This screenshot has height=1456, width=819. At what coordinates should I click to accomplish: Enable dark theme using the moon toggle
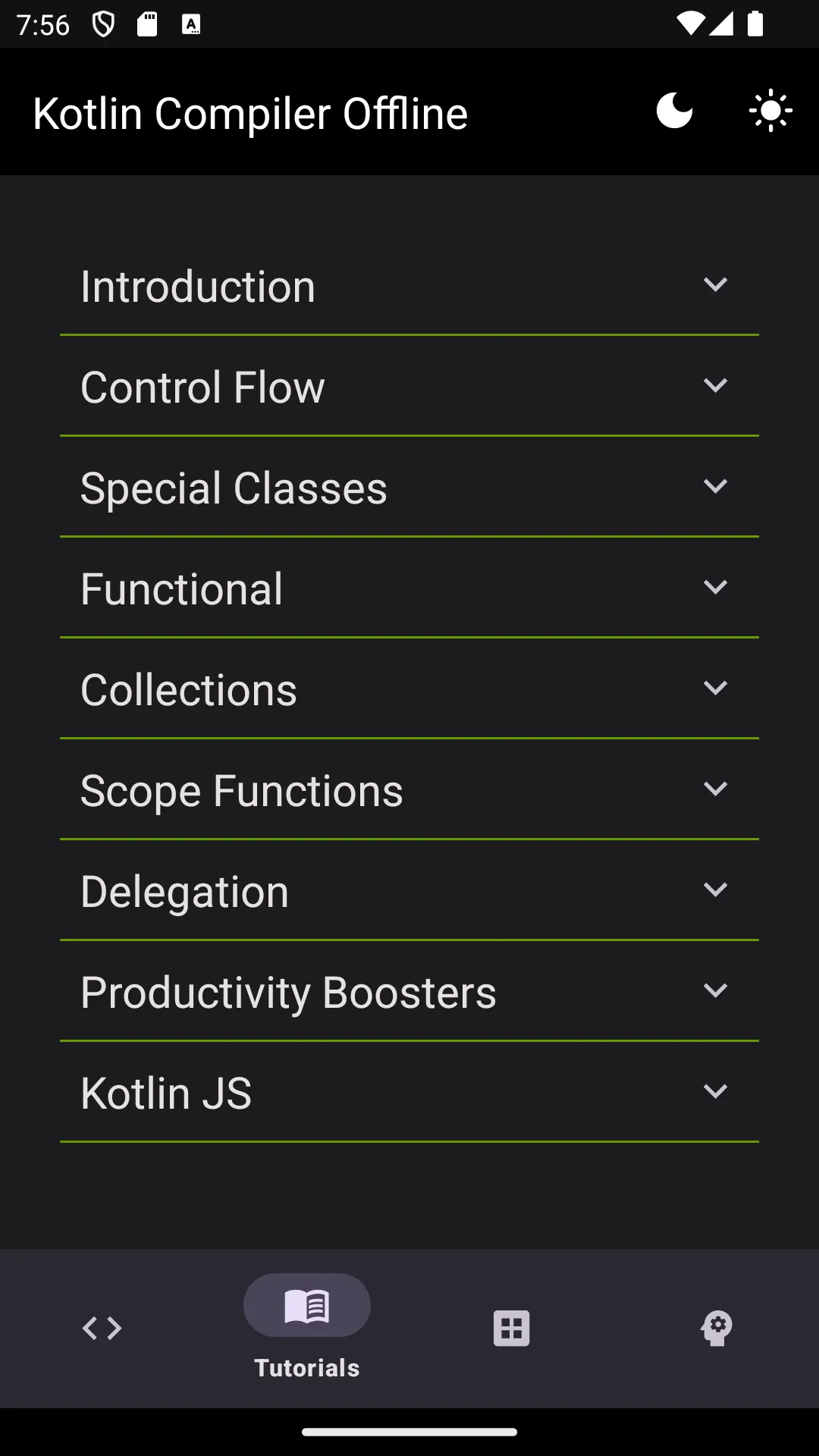673,111
